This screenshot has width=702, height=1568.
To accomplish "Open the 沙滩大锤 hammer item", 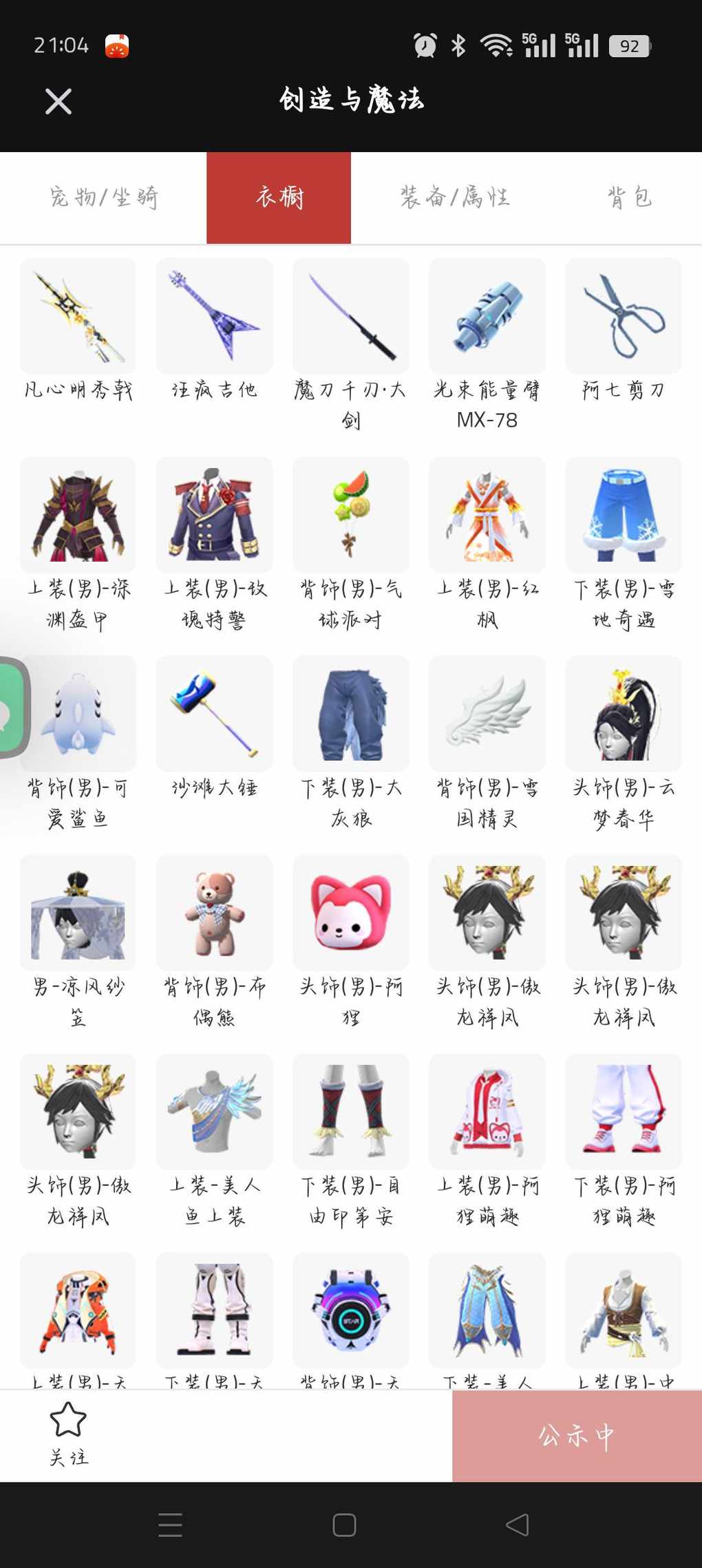I will pyautogui.click(x=214, y=714).
